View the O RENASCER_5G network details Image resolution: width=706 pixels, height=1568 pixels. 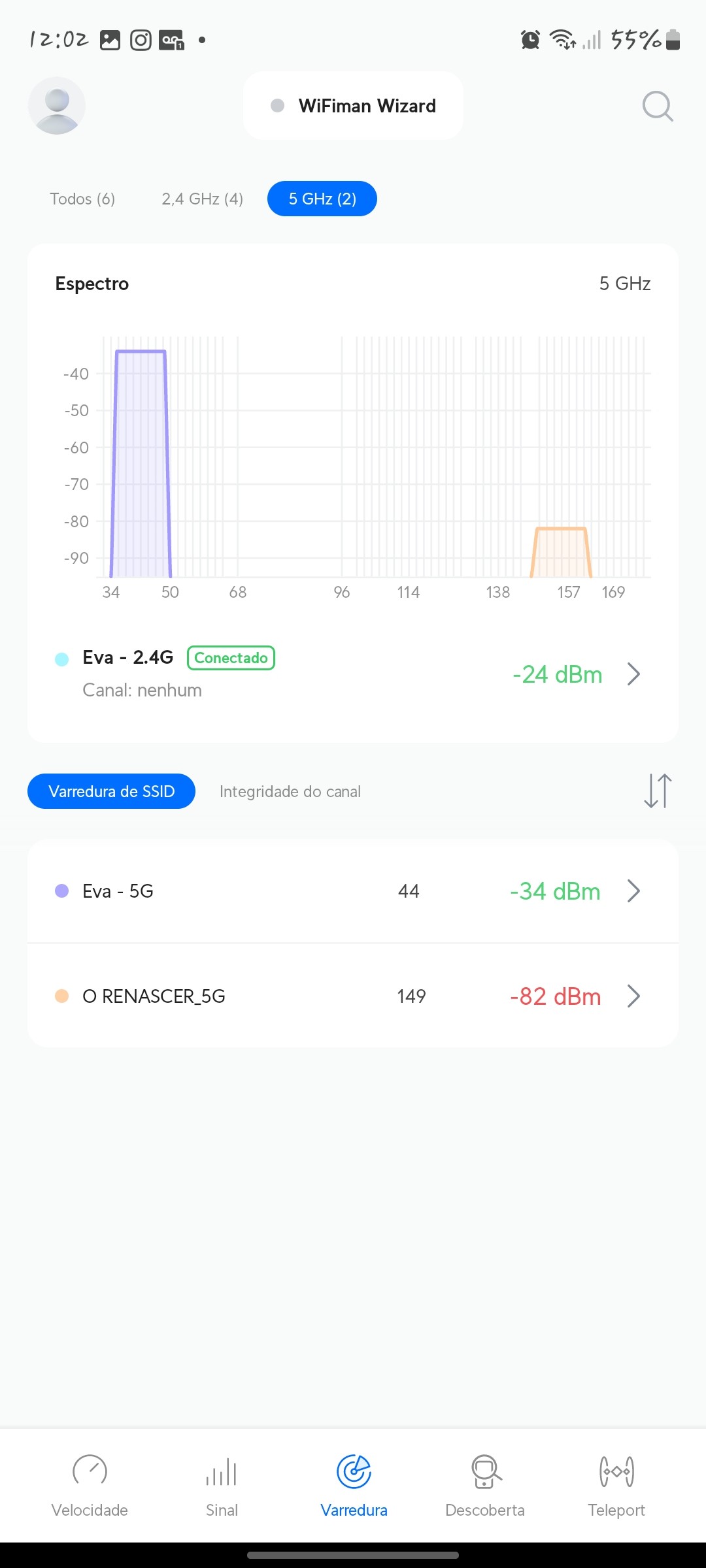tap(353, 996)
